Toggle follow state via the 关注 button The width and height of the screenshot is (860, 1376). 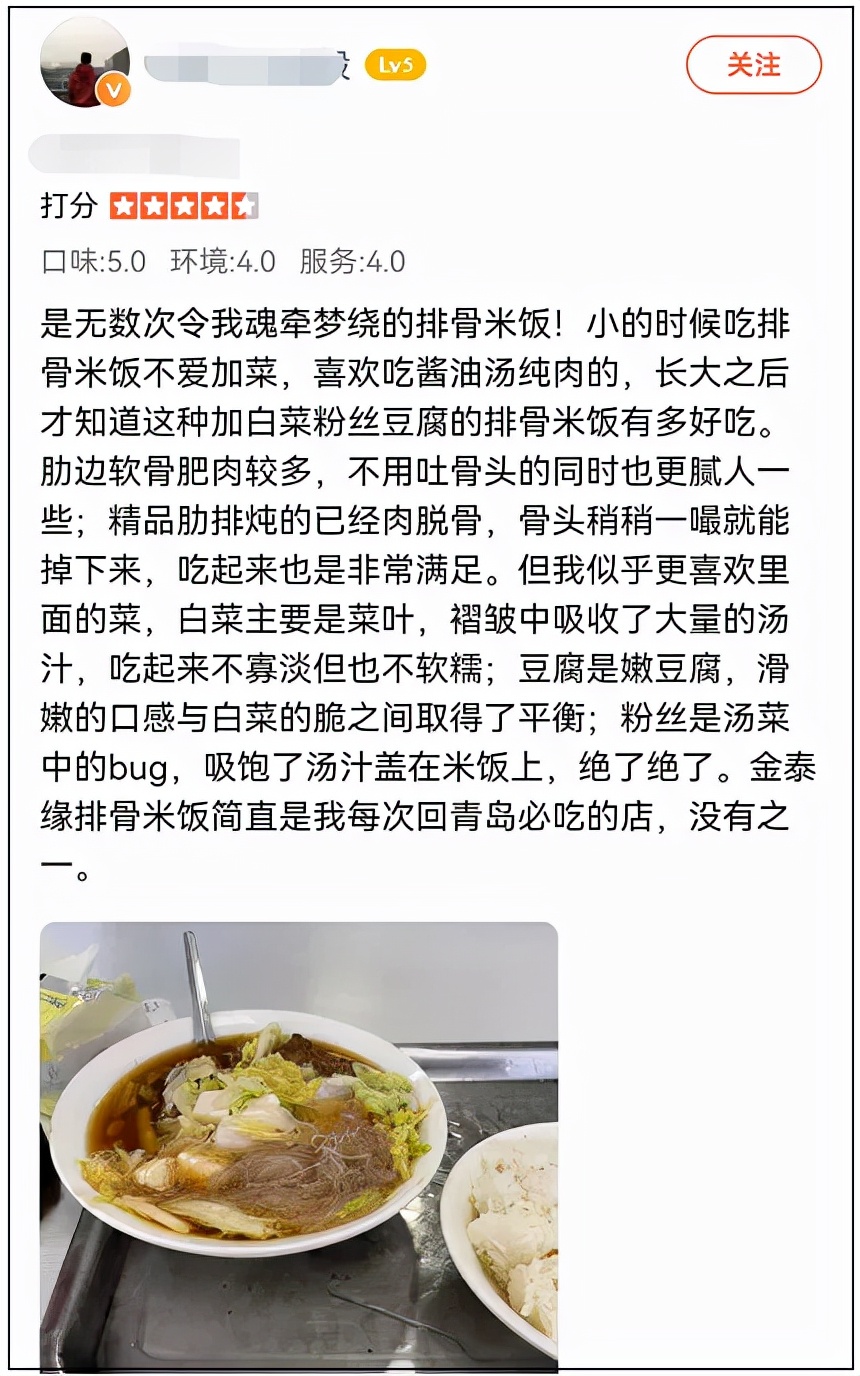point(755,64)
